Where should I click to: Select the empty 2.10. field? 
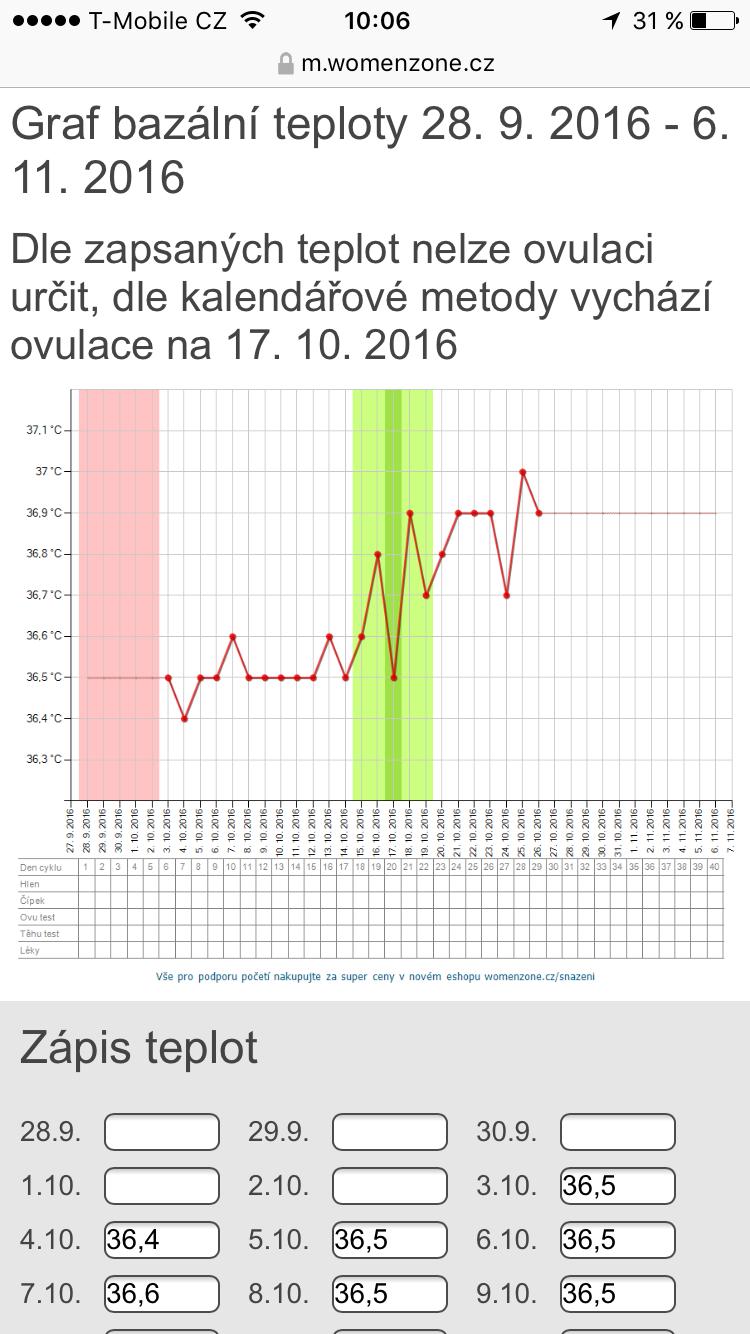coord(390,1186)
